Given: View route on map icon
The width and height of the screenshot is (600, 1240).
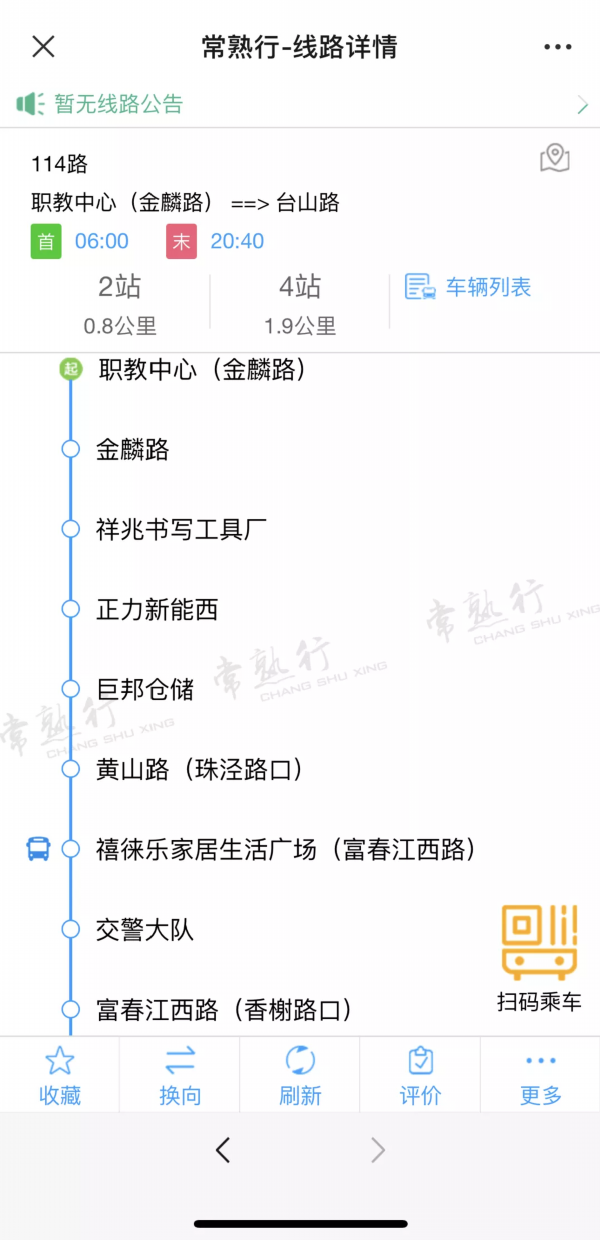Looking at the screenshot, I should click(555, 159).
